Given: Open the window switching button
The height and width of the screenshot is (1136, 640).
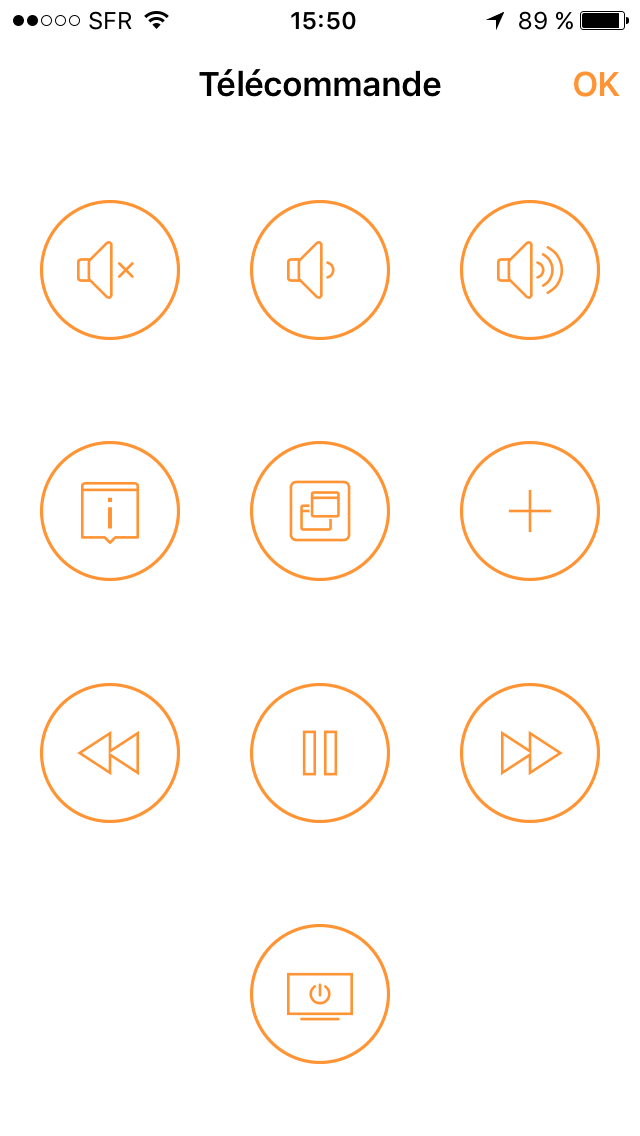Looking at the screenshot, I should [x=320, y=511].
